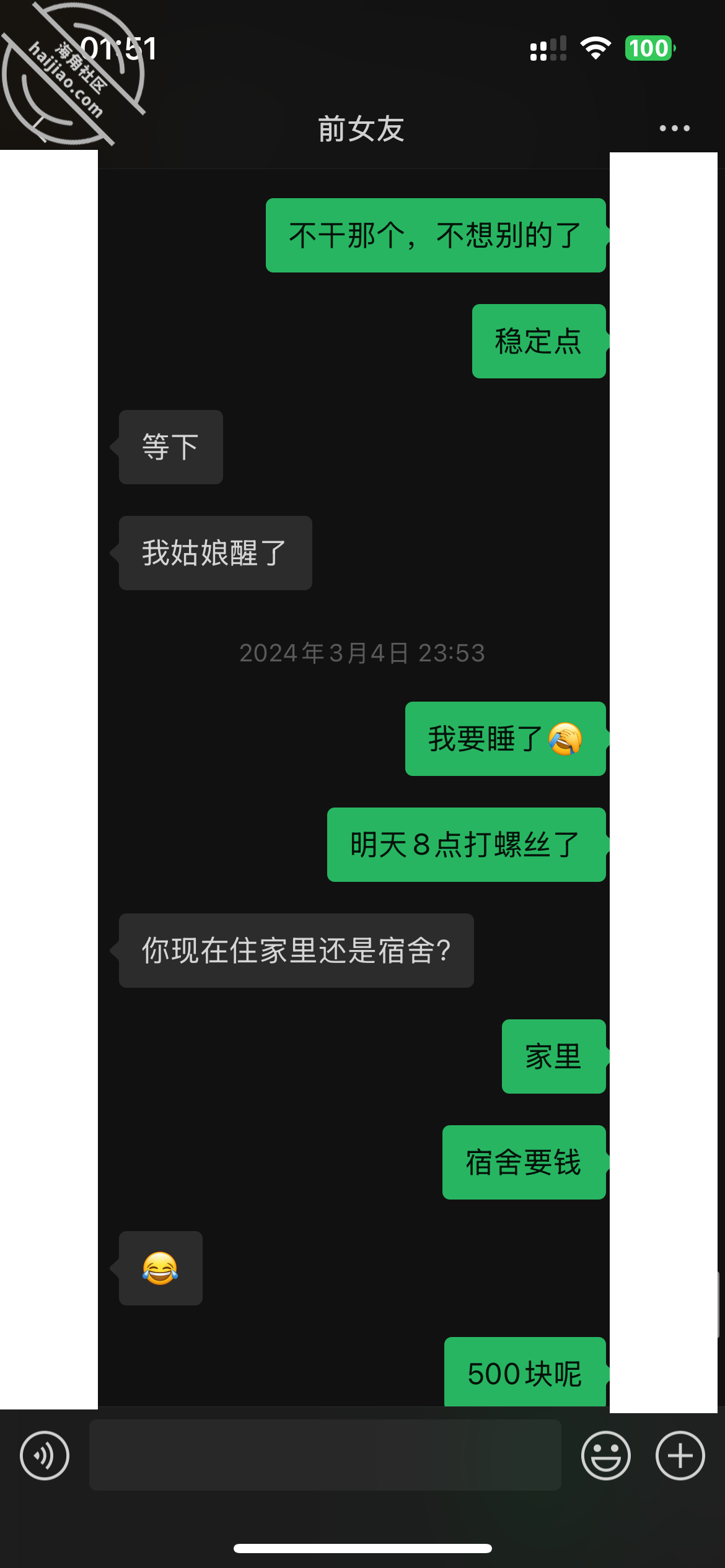The height and width of the screenshot is (1568, 725).
Task: Open the three-dot chat info menu
Action: (x=674, y=128)
